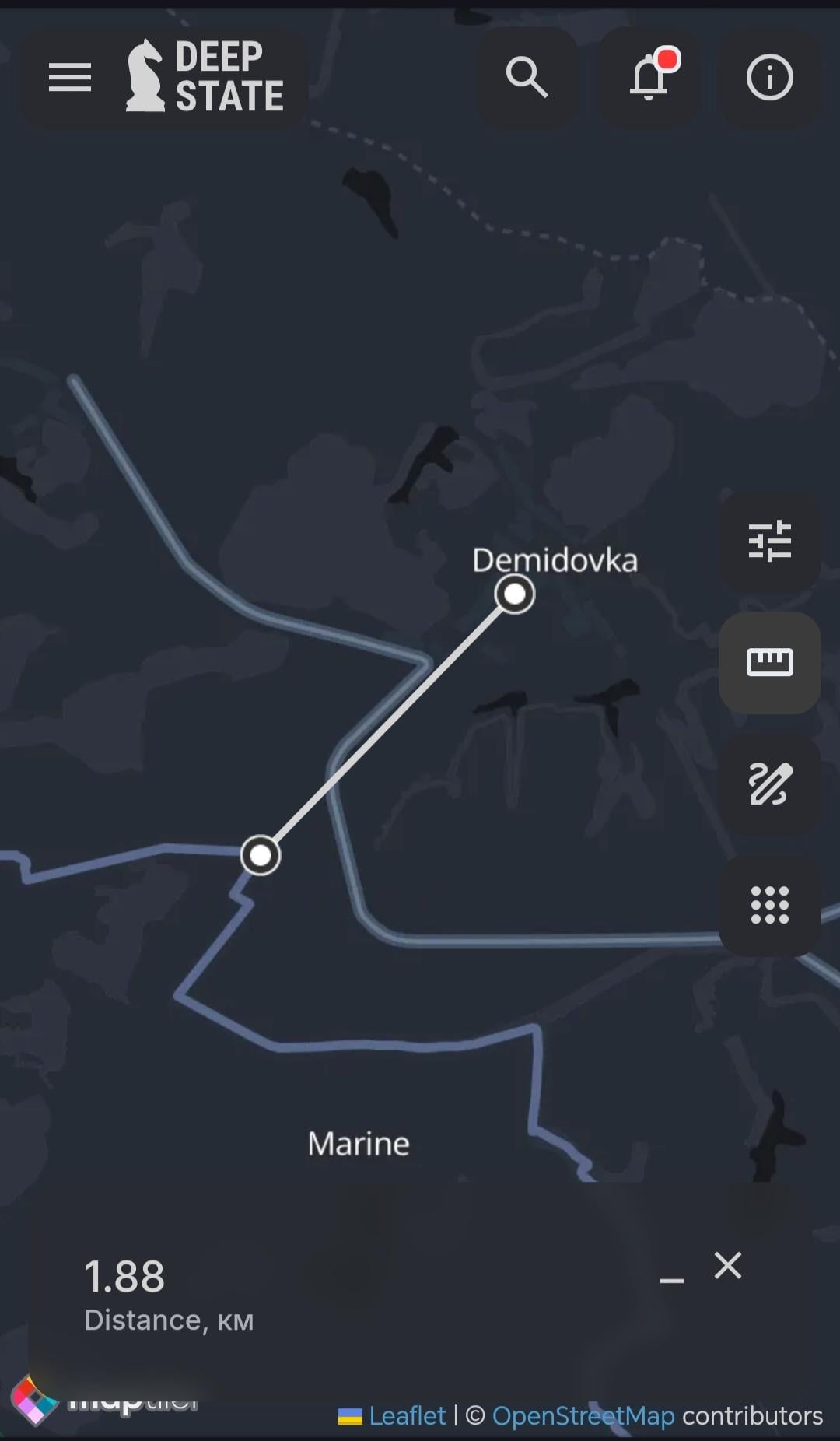Search the map
Screen dimensions: 840x1441
527,77
